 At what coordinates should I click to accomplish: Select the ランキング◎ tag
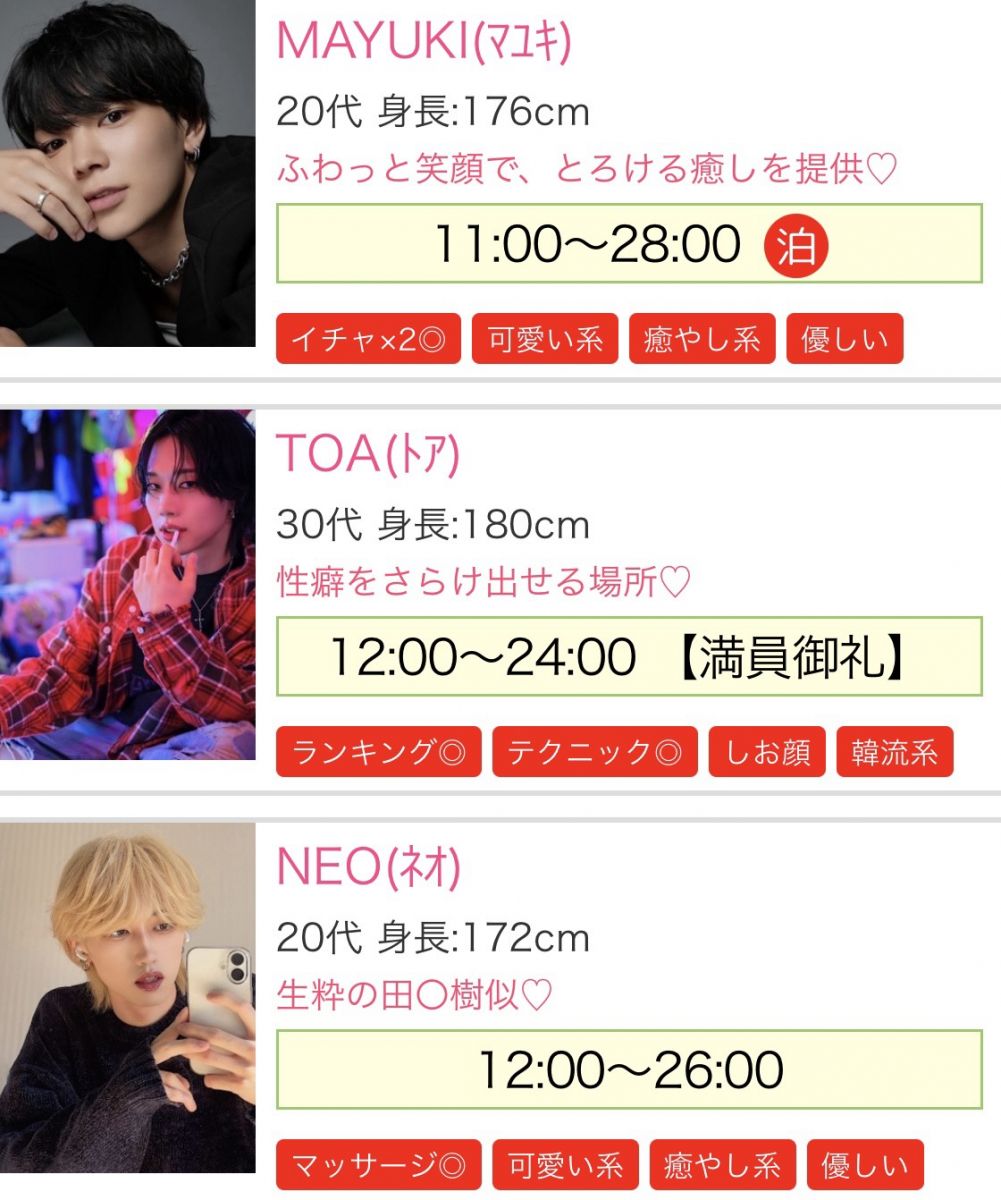coord(378,752)
